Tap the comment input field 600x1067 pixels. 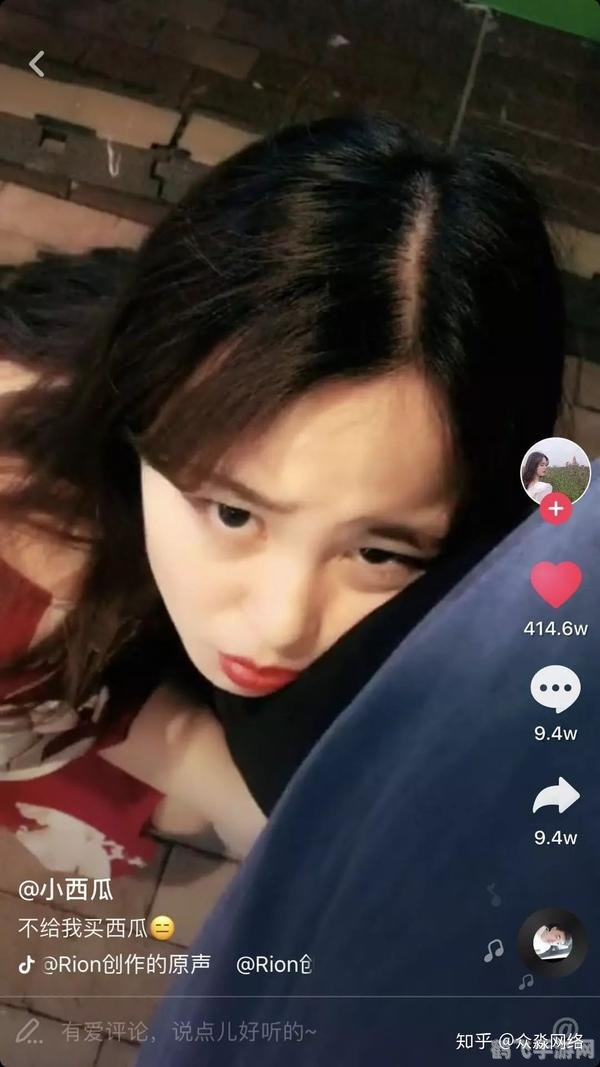pyautogui.click(x=188, y=1030)
